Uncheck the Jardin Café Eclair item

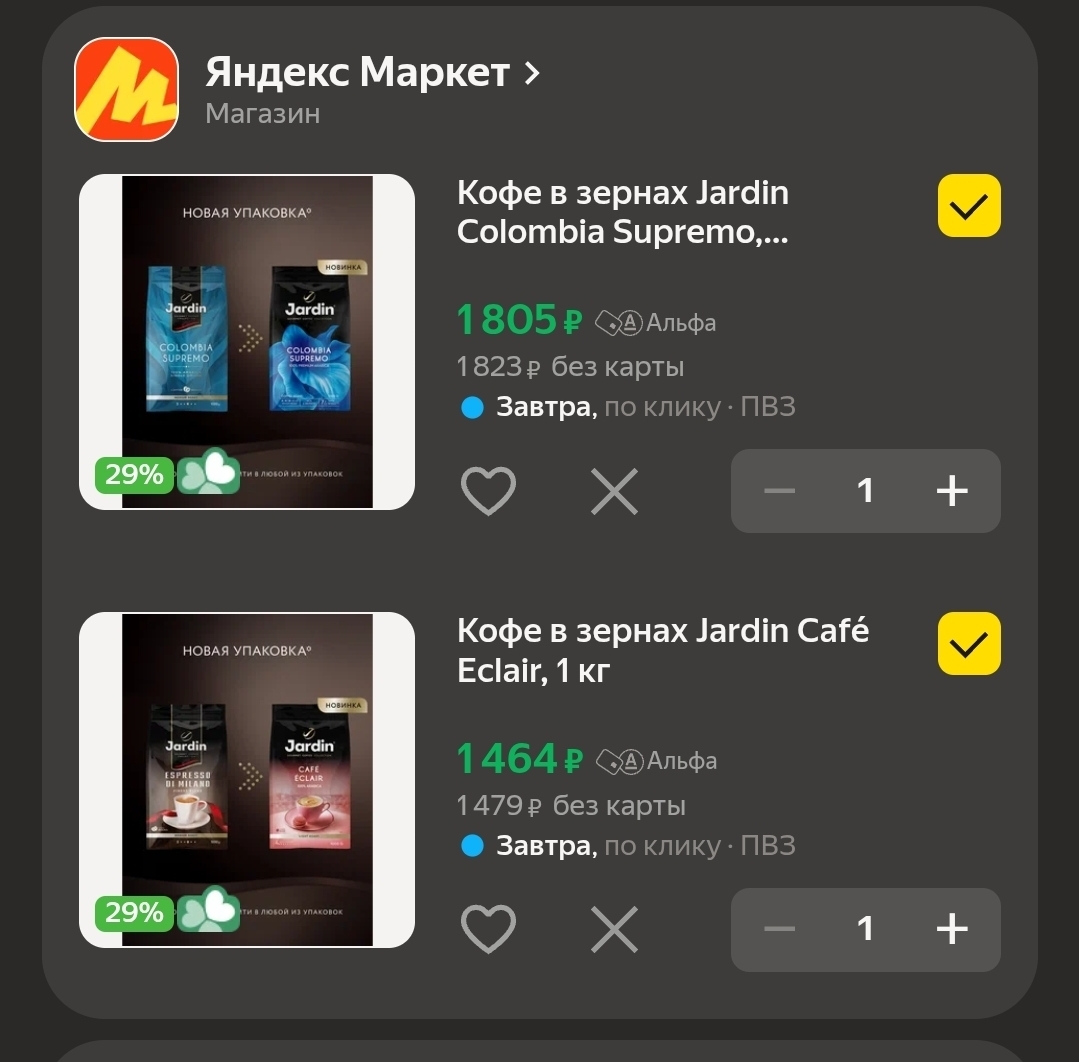click(968, 644)
